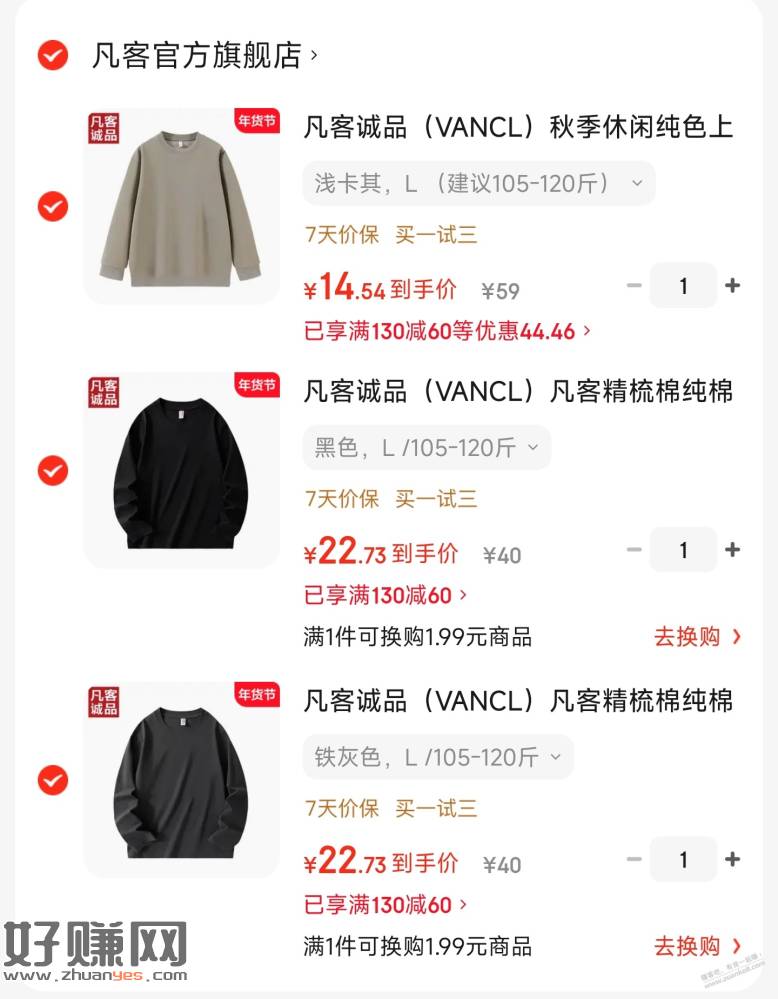Increase quantity of the 黑色 sweatshirt
The height and width of the screenshot is (999, 778).
tap(733, 550)
